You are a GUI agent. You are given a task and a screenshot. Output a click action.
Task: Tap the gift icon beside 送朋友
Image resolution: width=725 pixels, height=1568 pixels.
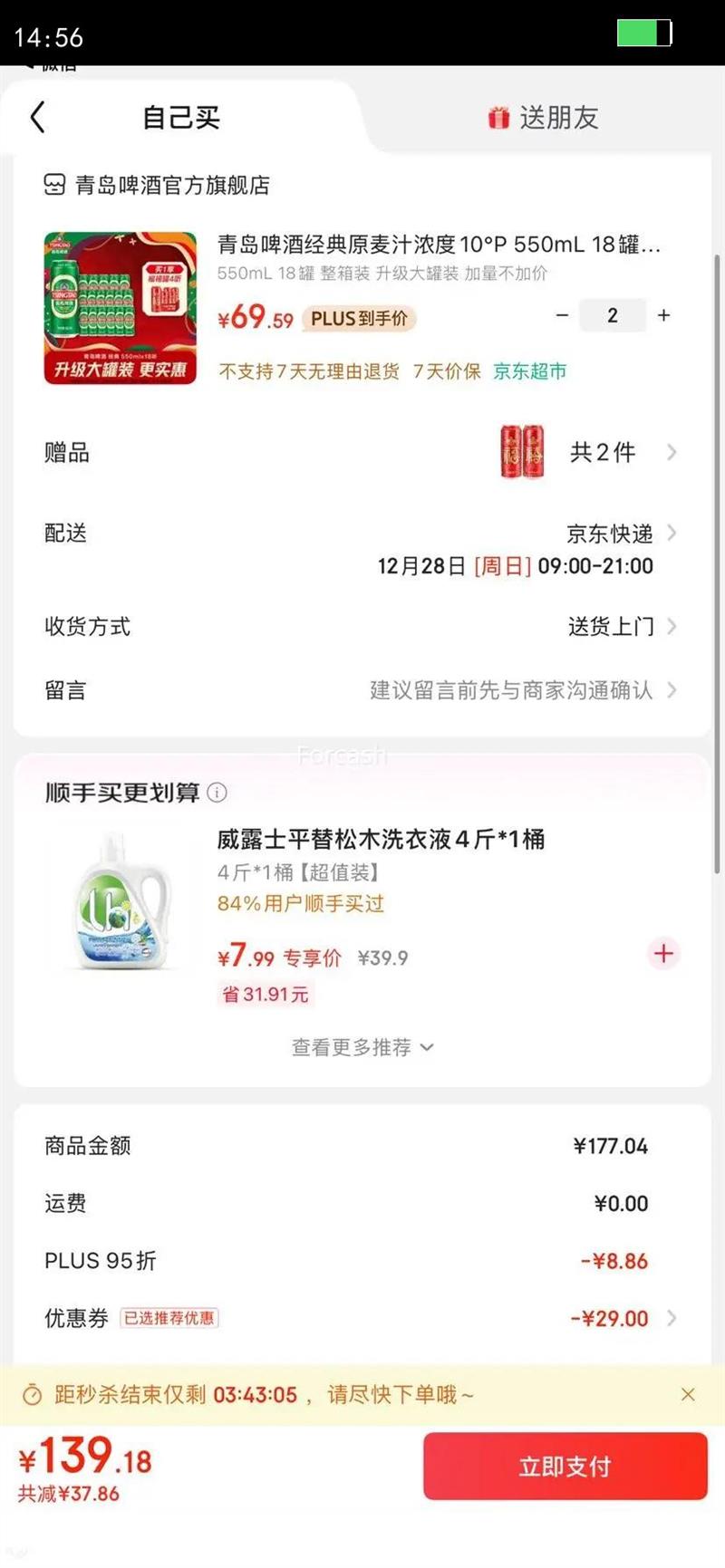(x=498, y=118)
